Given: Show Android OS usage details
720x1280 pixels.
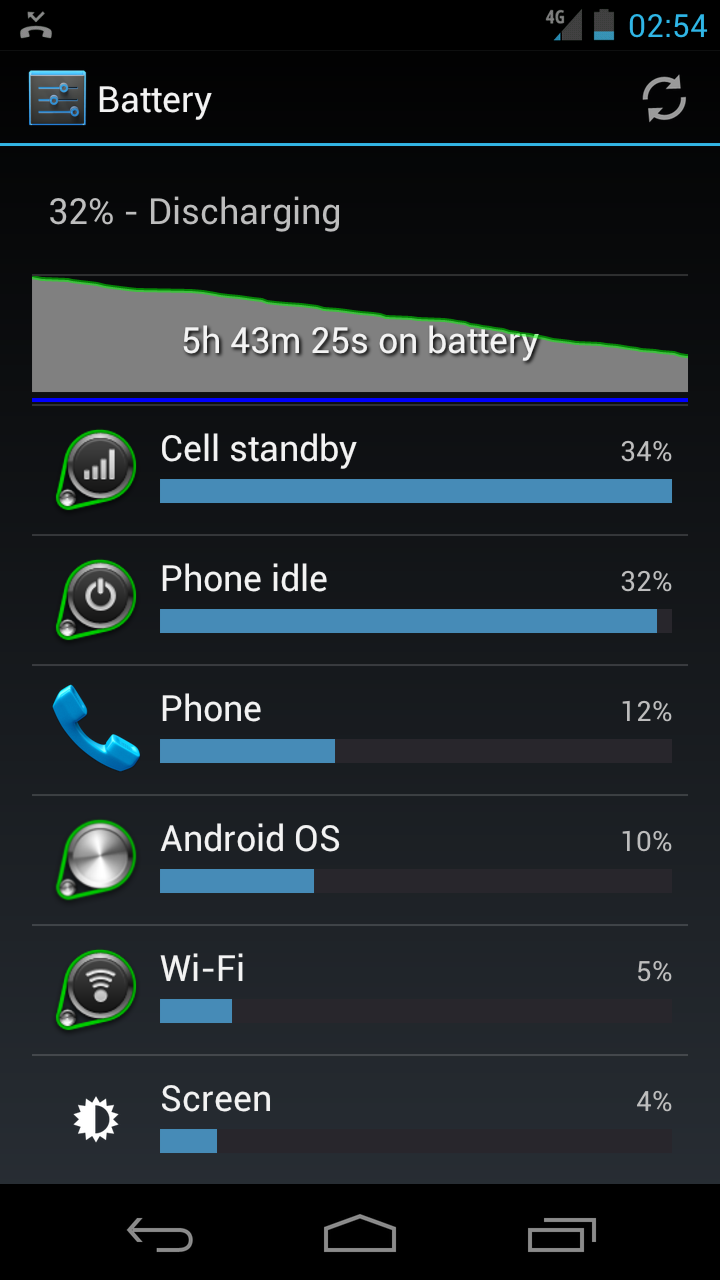Looking at the screenshot, I should point(360,860).
